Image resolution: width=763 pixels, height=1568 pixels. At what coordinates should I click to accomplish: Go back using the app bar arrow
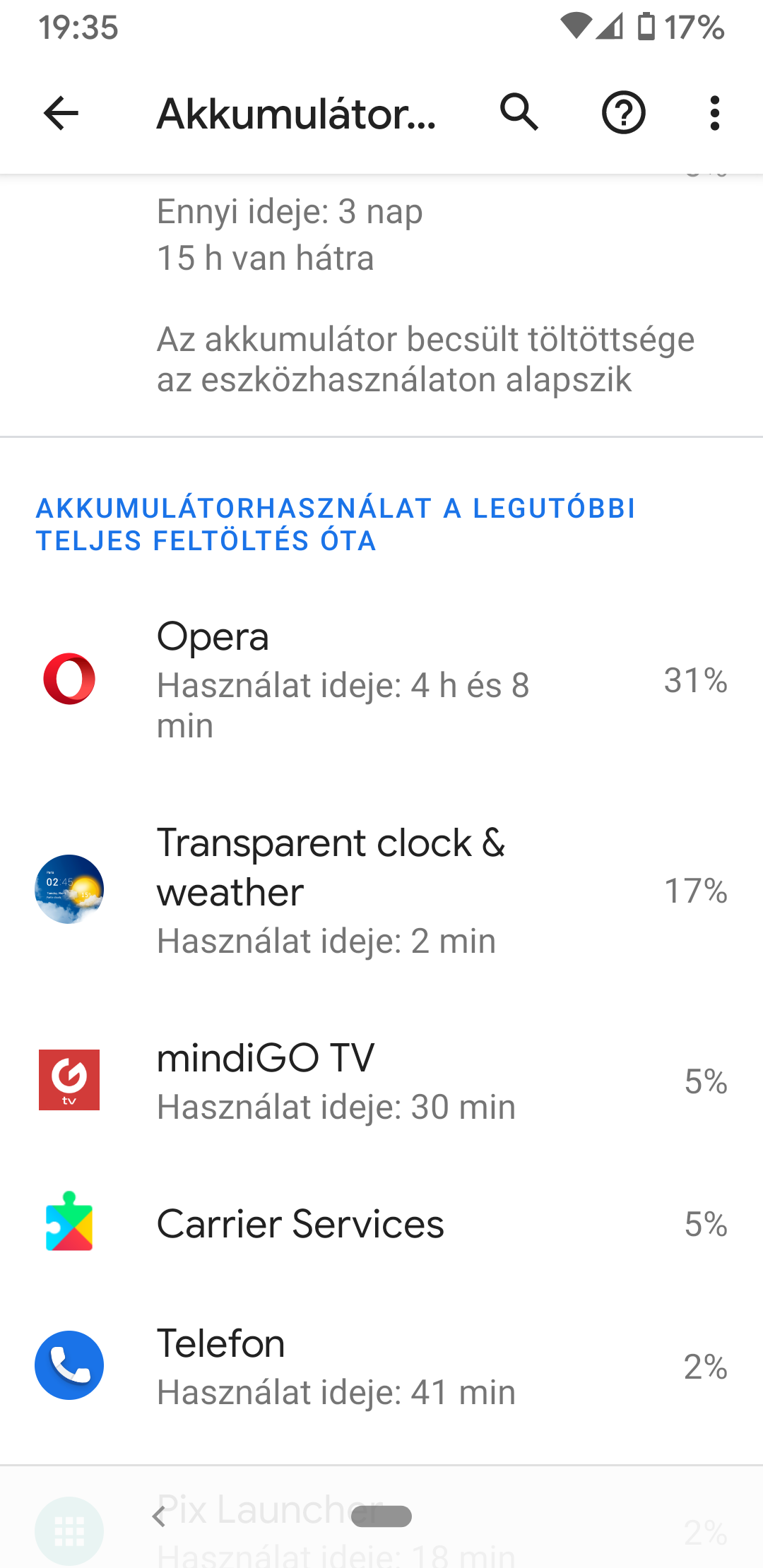tap(61, 113)
